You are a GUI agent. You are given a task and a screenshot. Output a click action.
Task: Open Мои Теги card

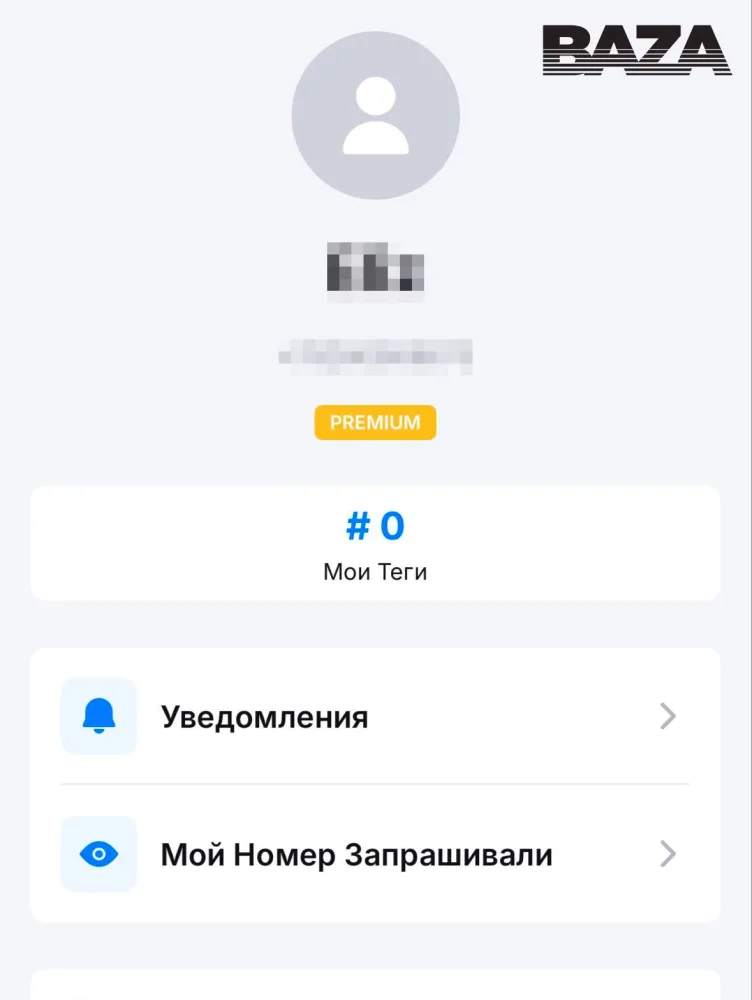tap(376, 545)
